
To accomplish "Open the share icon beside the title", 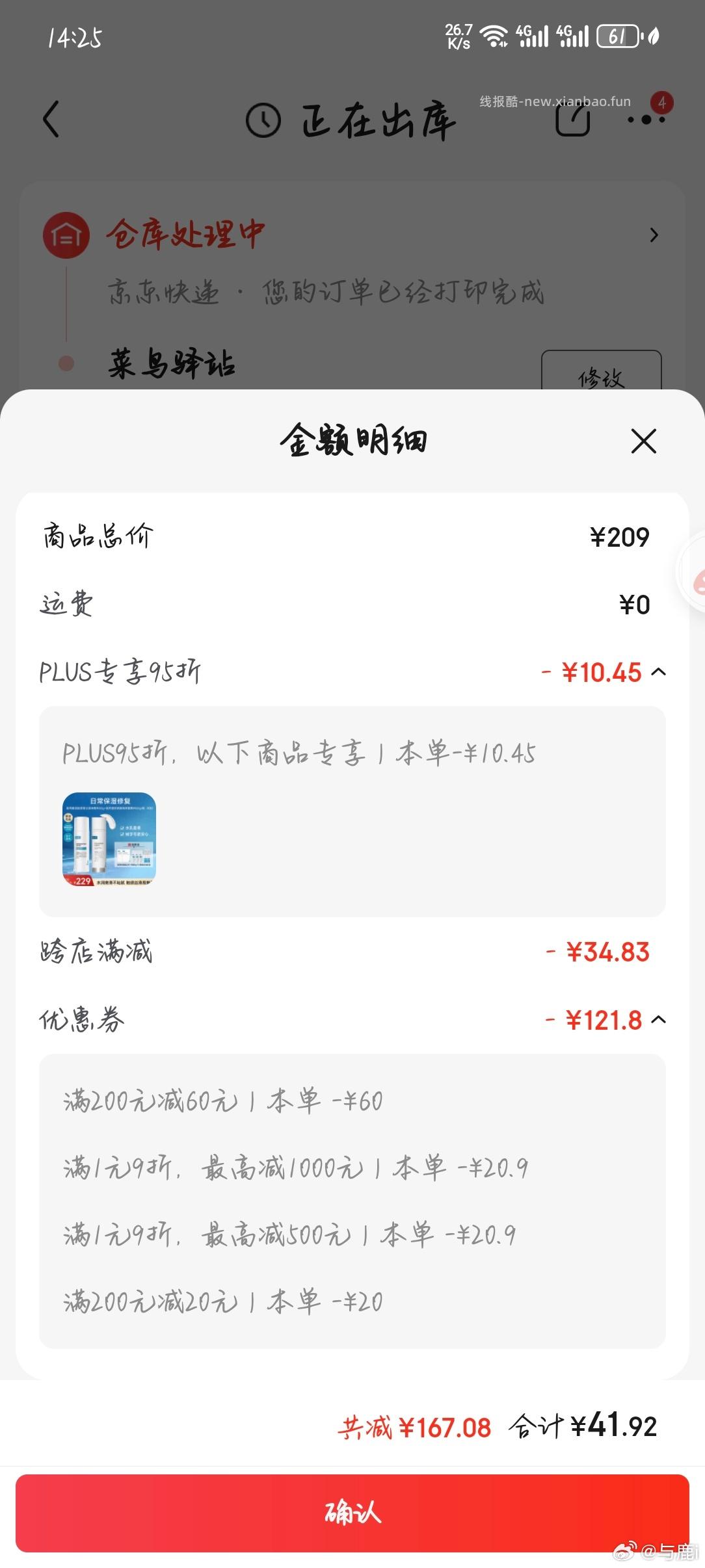I will pos(571,121).
